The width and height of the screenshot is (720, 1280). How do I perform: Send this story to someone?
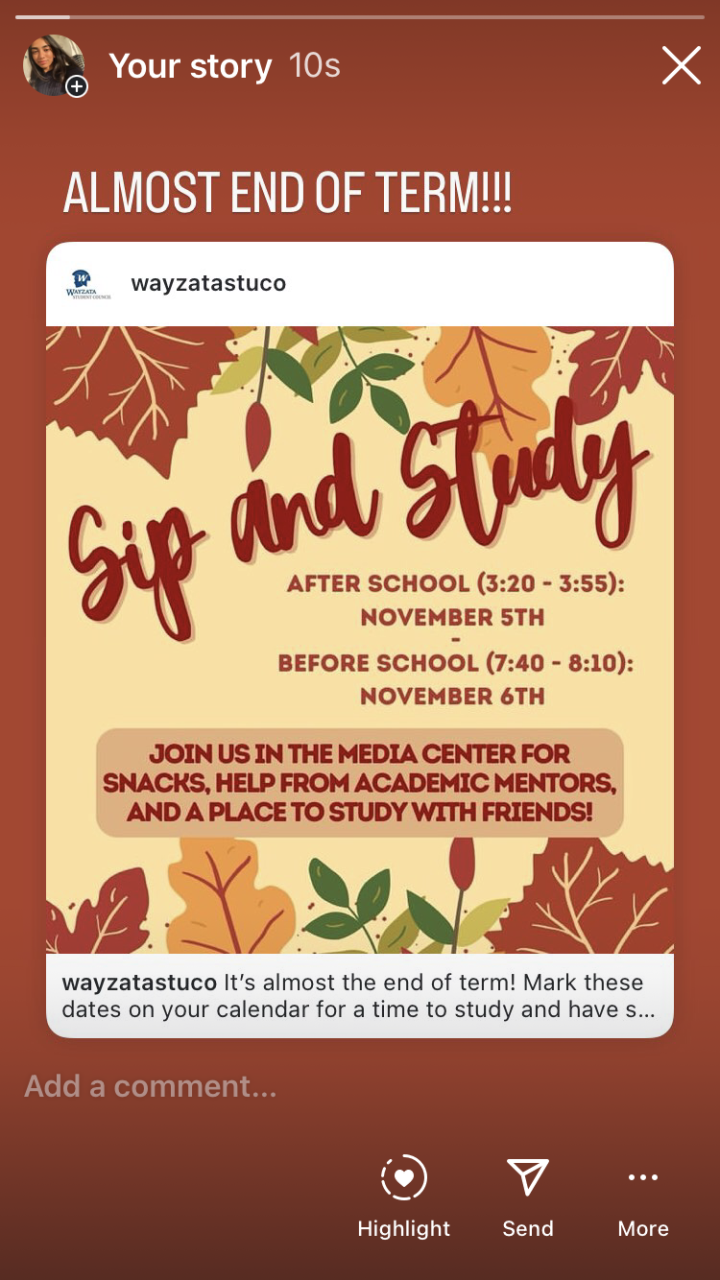(528, 1196)
